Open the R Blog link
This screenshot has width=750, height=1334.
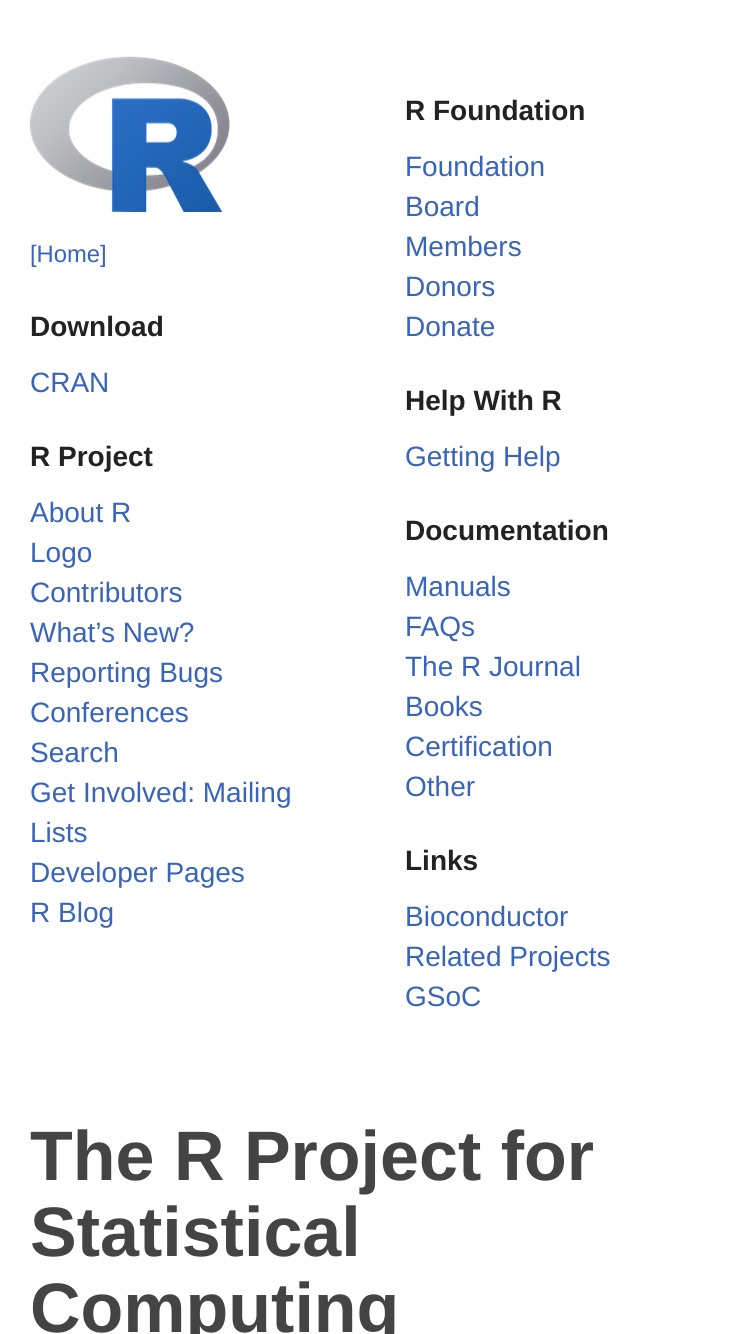coord(72,913)
